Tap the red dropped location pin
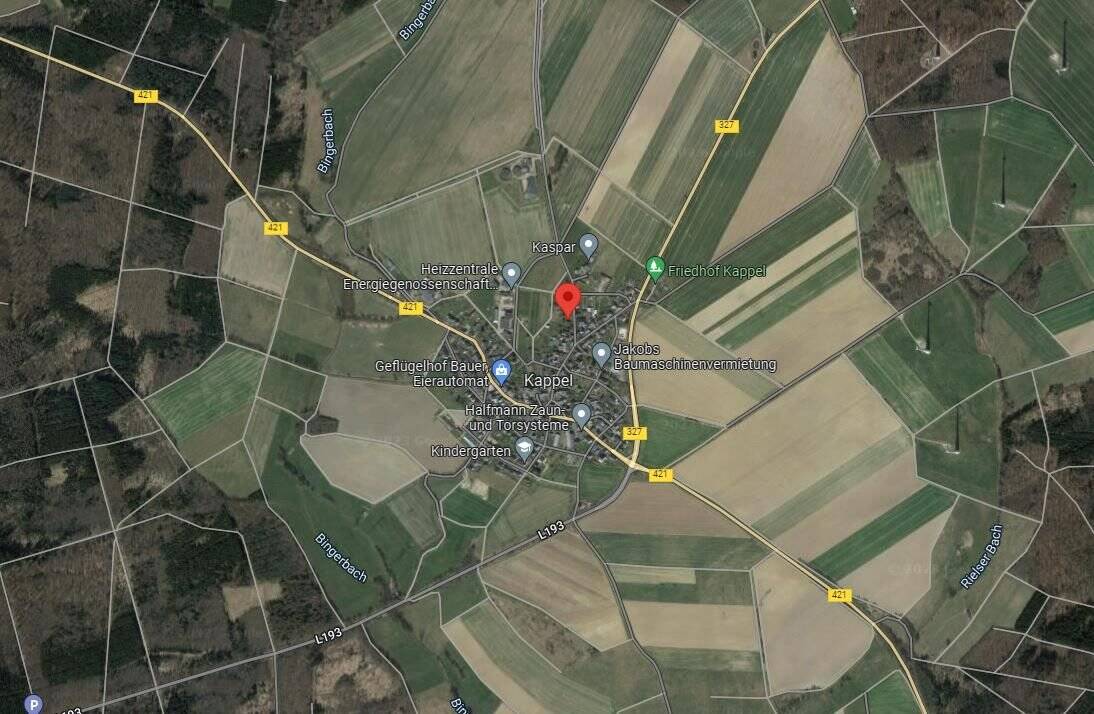 click(568, 298)
